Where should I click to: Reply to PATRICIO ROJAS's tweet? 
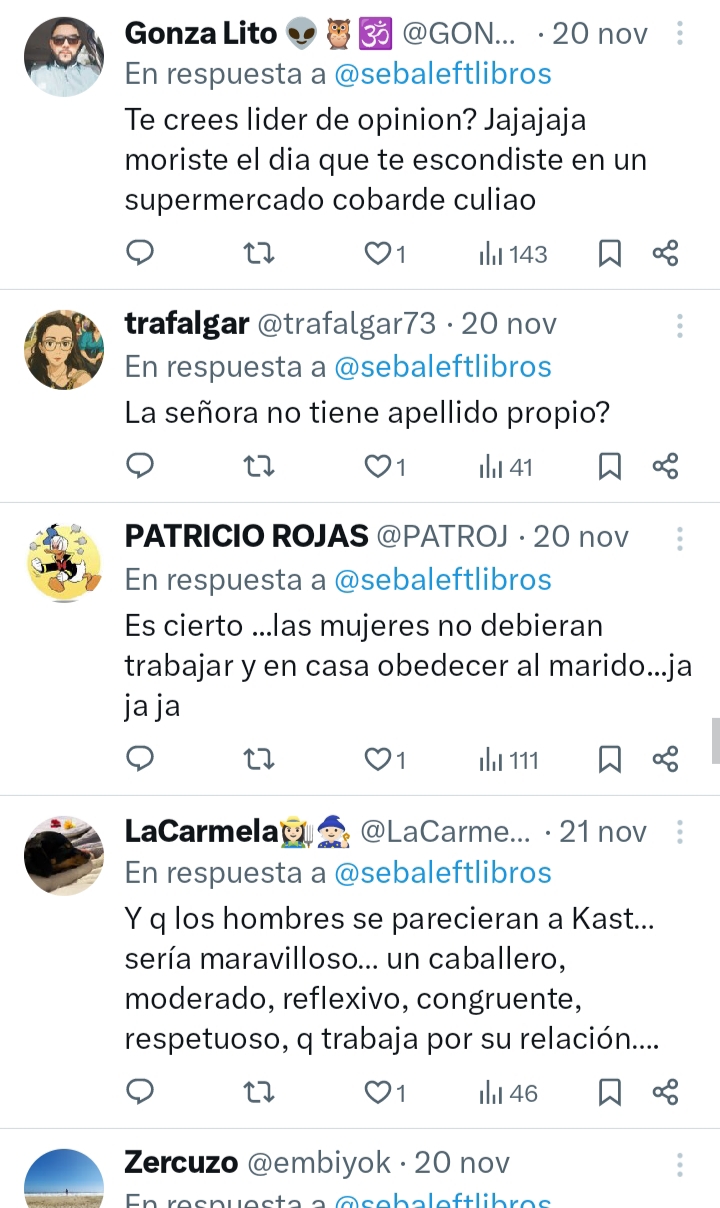141,760
